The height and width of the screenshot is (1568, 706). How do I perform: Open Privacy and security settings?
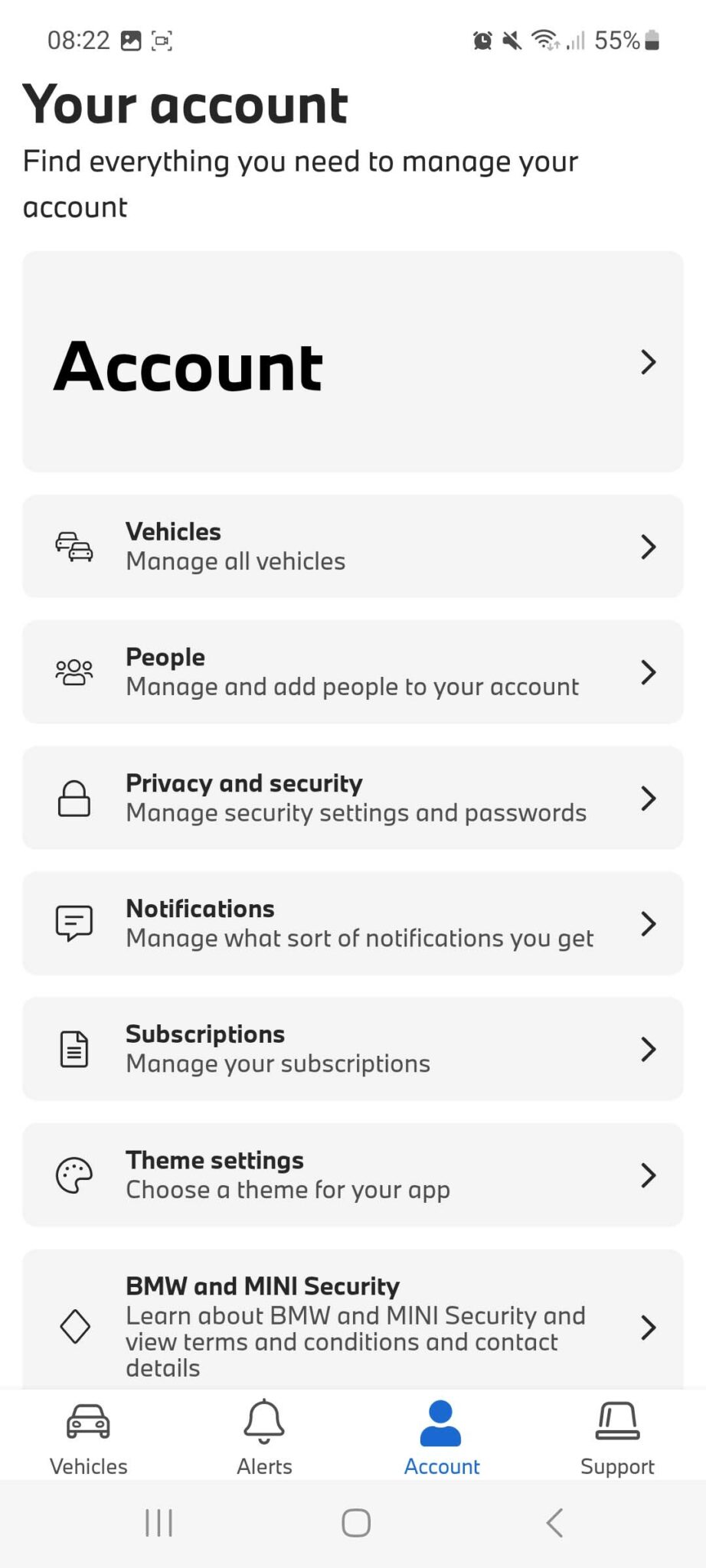tap(352, 798)
